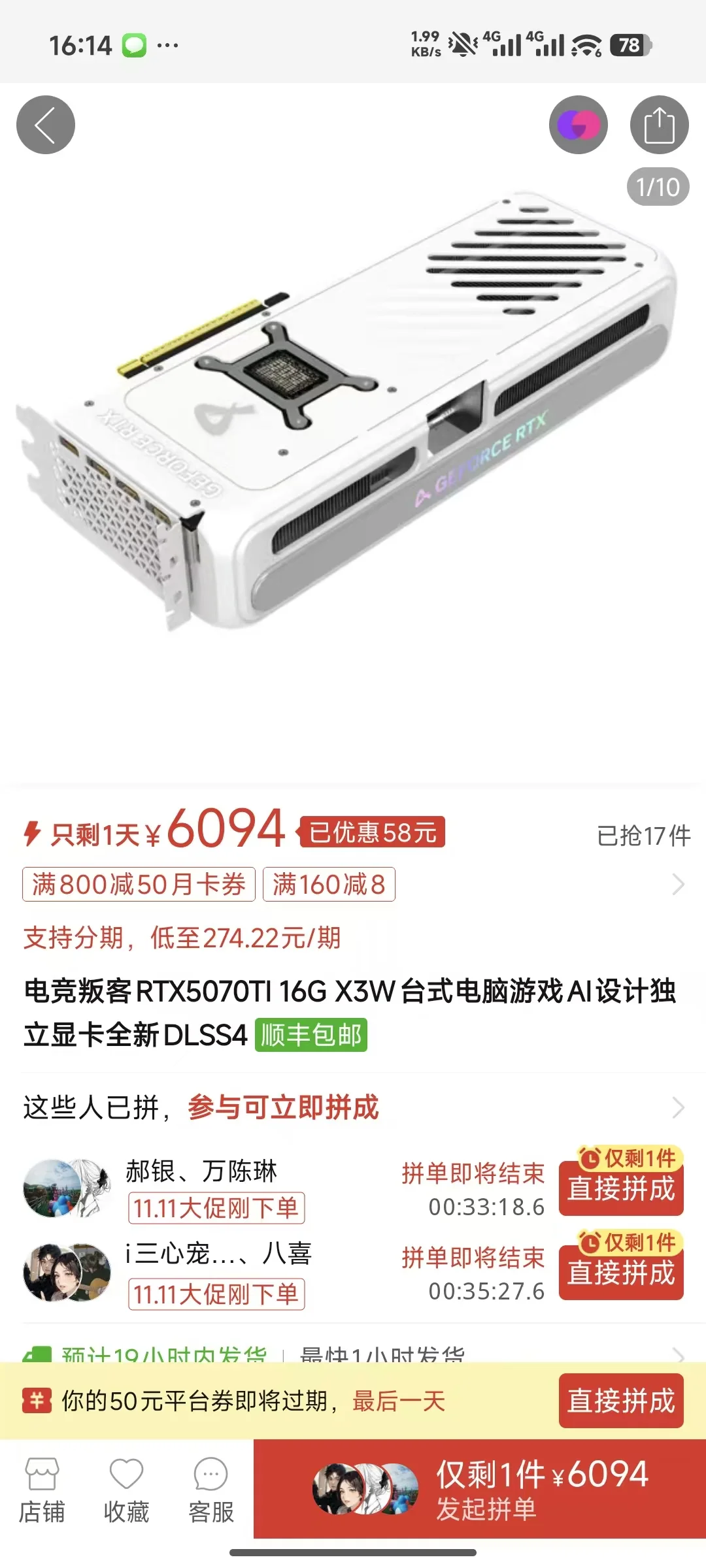The width and height of the screenshot is (706, 1568).
Task: Open the 预计19小时内发货 shipping details row
Action: point(353,1354)
